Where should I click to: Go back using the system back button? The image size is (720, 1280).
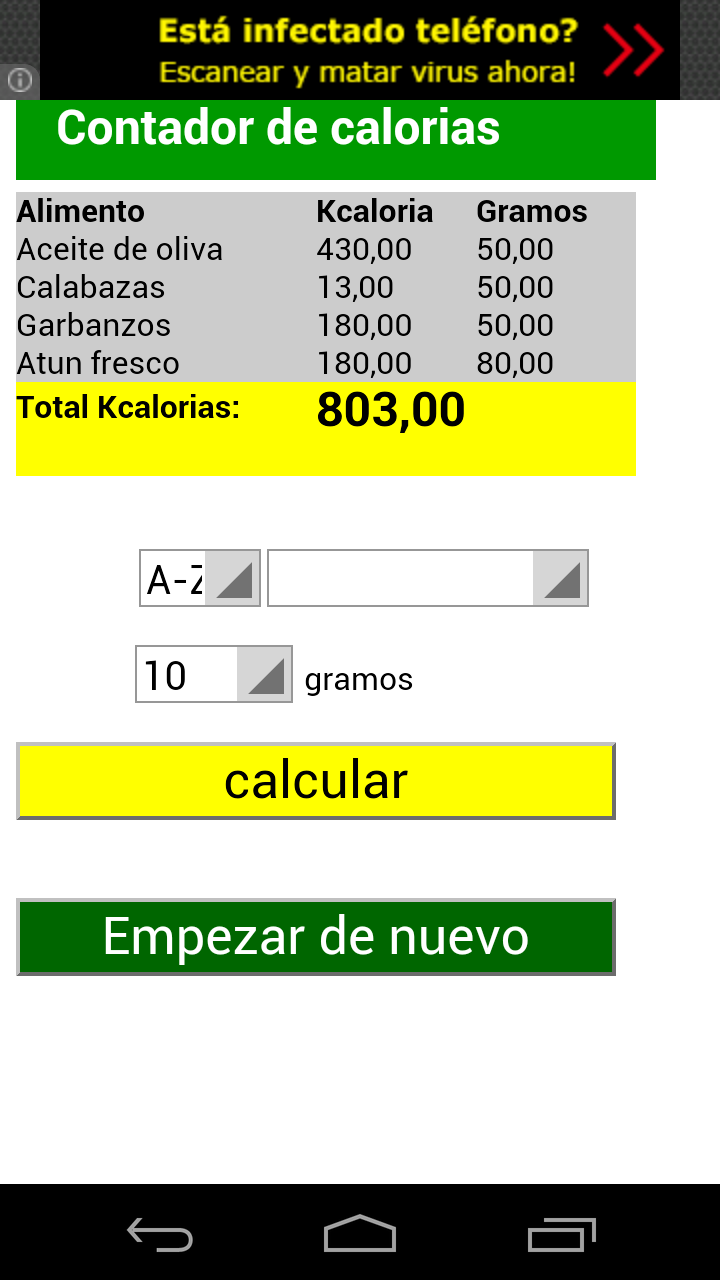[160, 1234]
